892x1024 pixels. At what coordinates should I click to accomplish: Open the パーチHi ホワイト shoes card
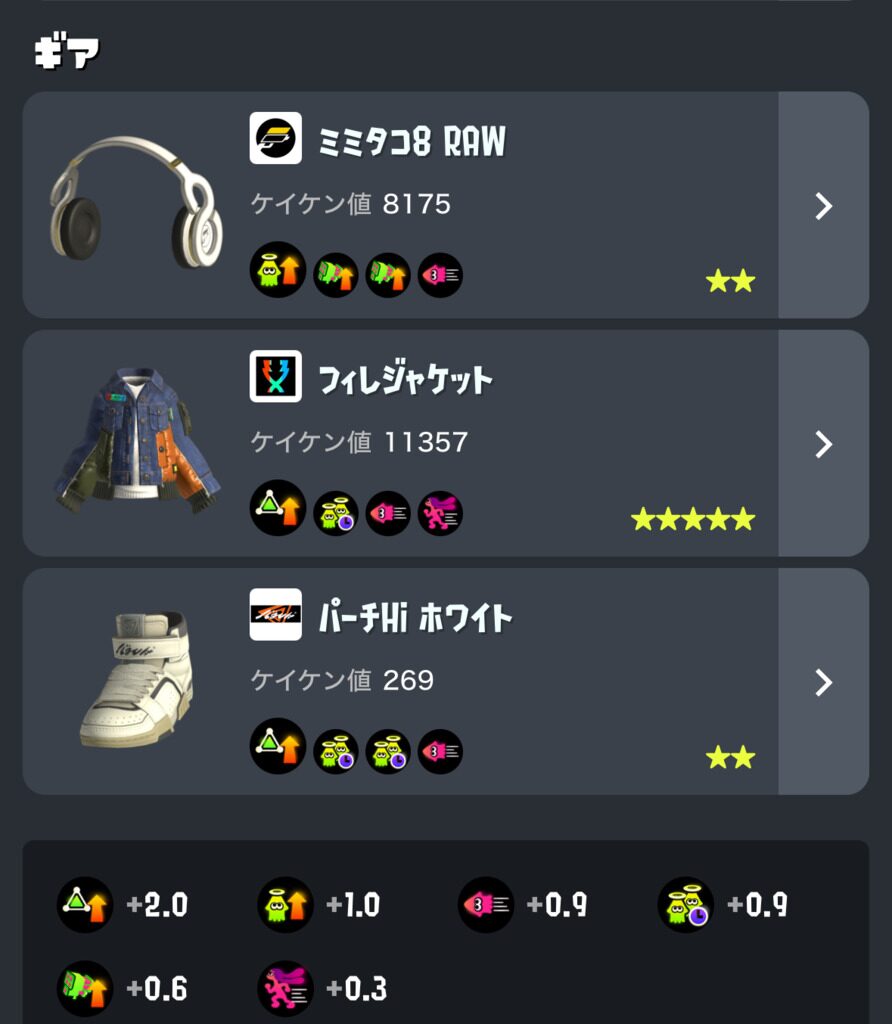[400, 681]
